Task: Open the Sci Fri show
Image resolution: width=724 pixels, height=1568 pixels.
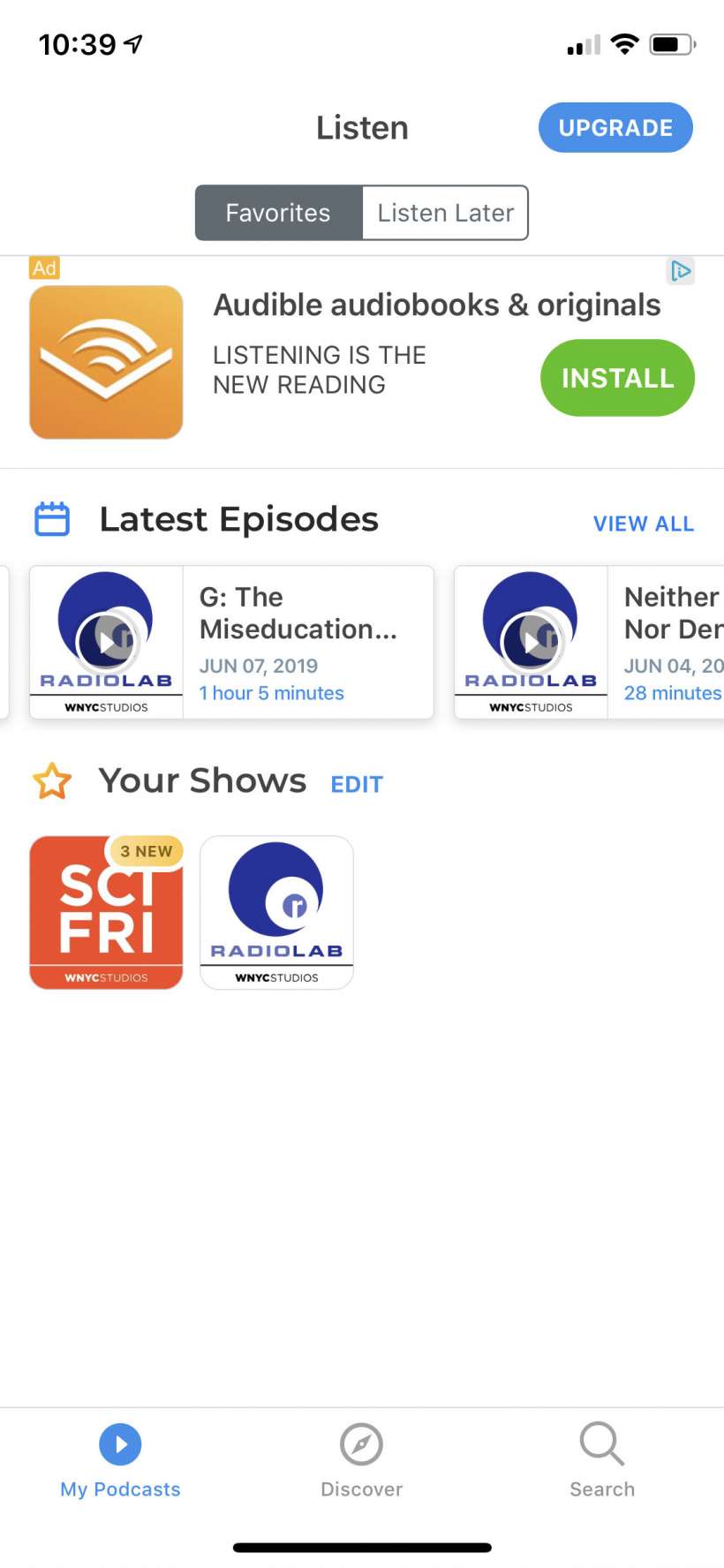Action: point(106,912)
